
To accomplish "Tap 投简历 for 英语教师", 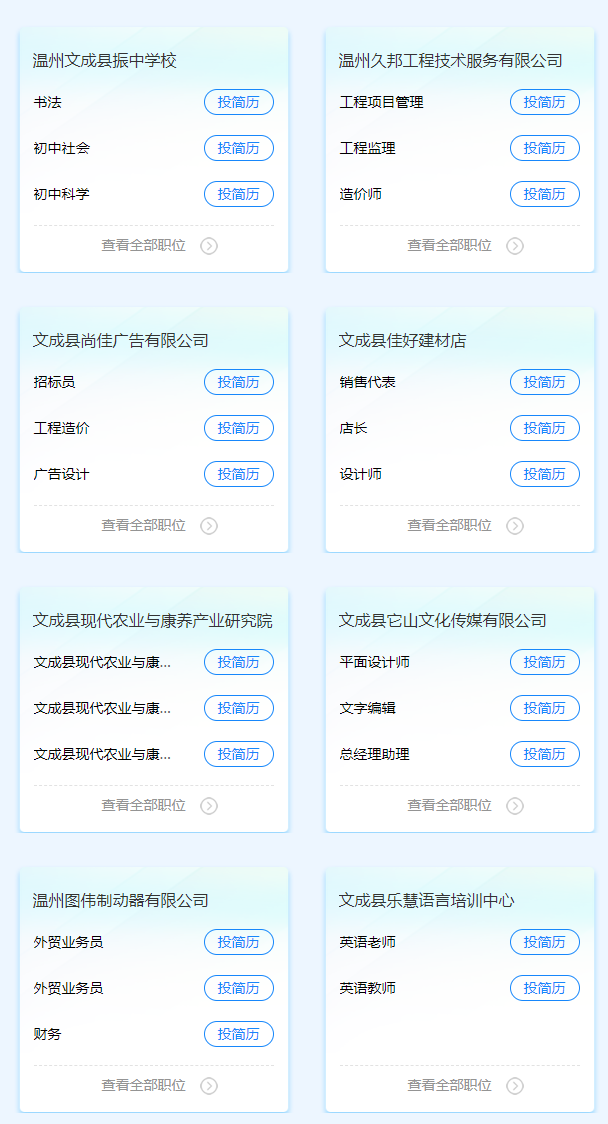I will tap(545, 988).
